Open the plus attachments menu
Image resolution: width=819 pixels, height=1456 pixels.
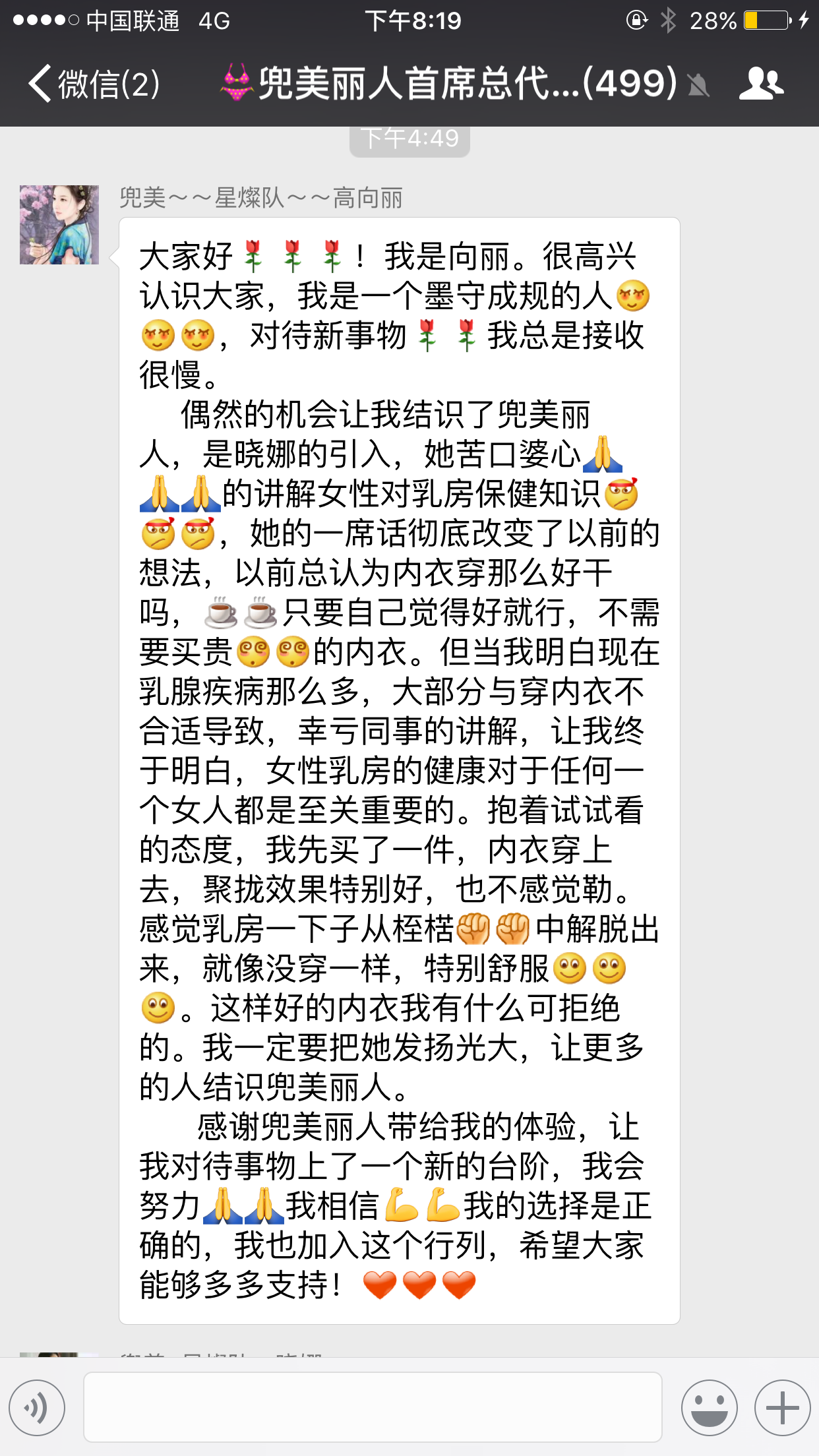coord(782,1408)
